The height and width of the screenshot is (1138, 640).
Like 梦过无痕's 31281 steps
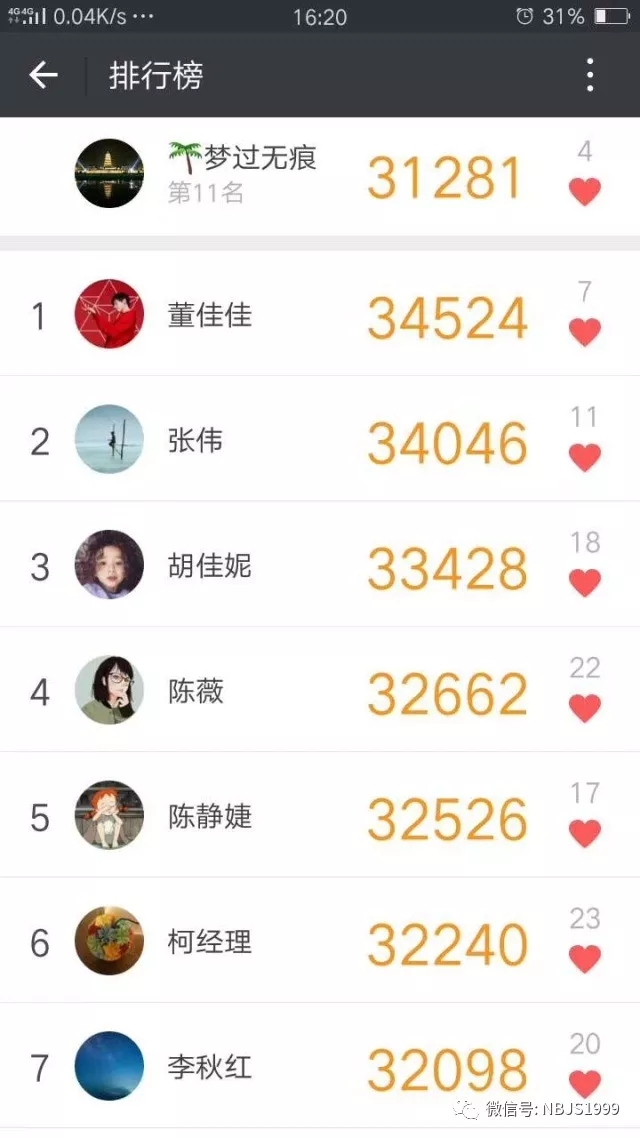pos(585,192)
